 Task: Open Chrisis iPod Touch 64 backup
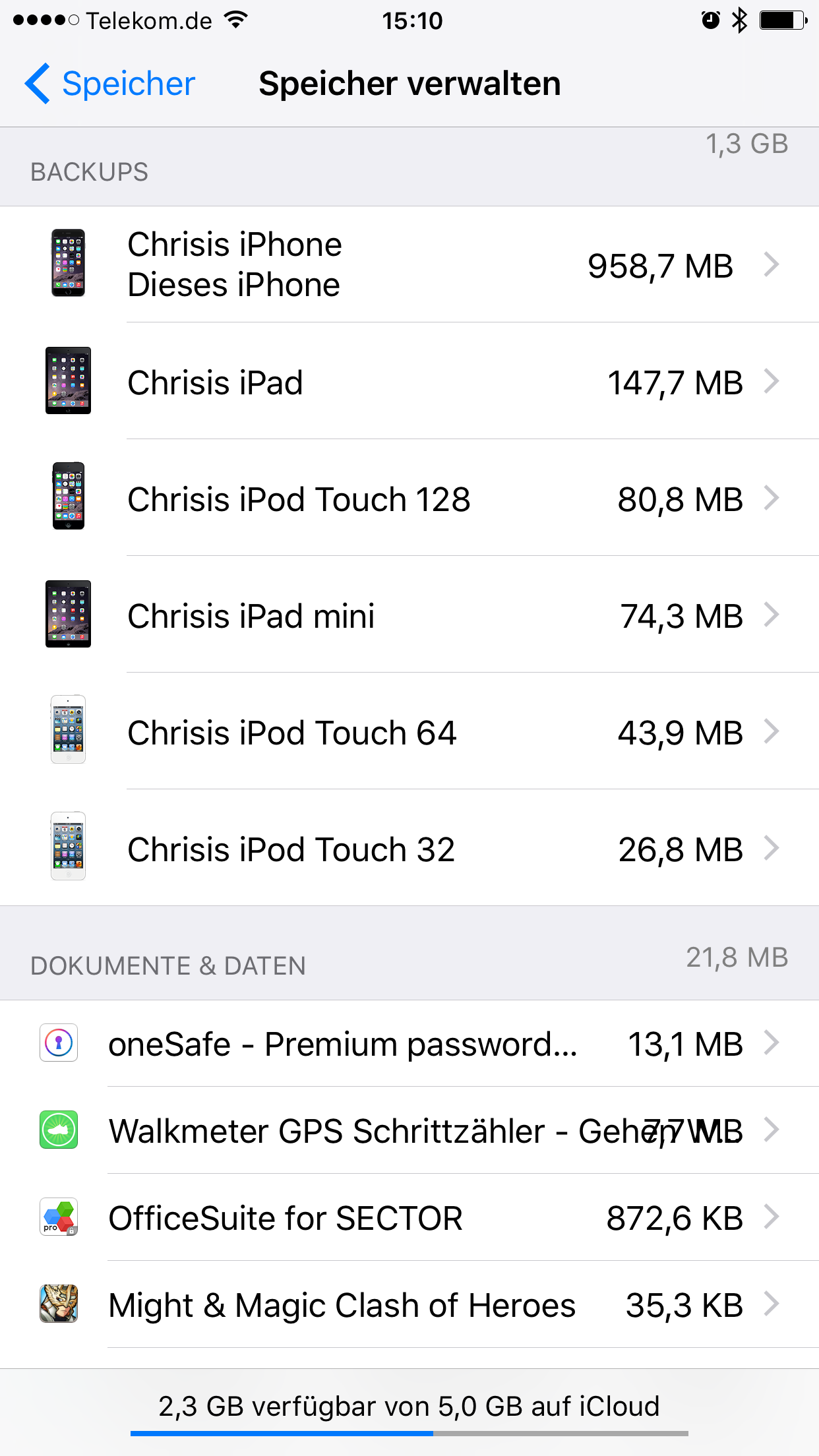click(x=409, y=731)
